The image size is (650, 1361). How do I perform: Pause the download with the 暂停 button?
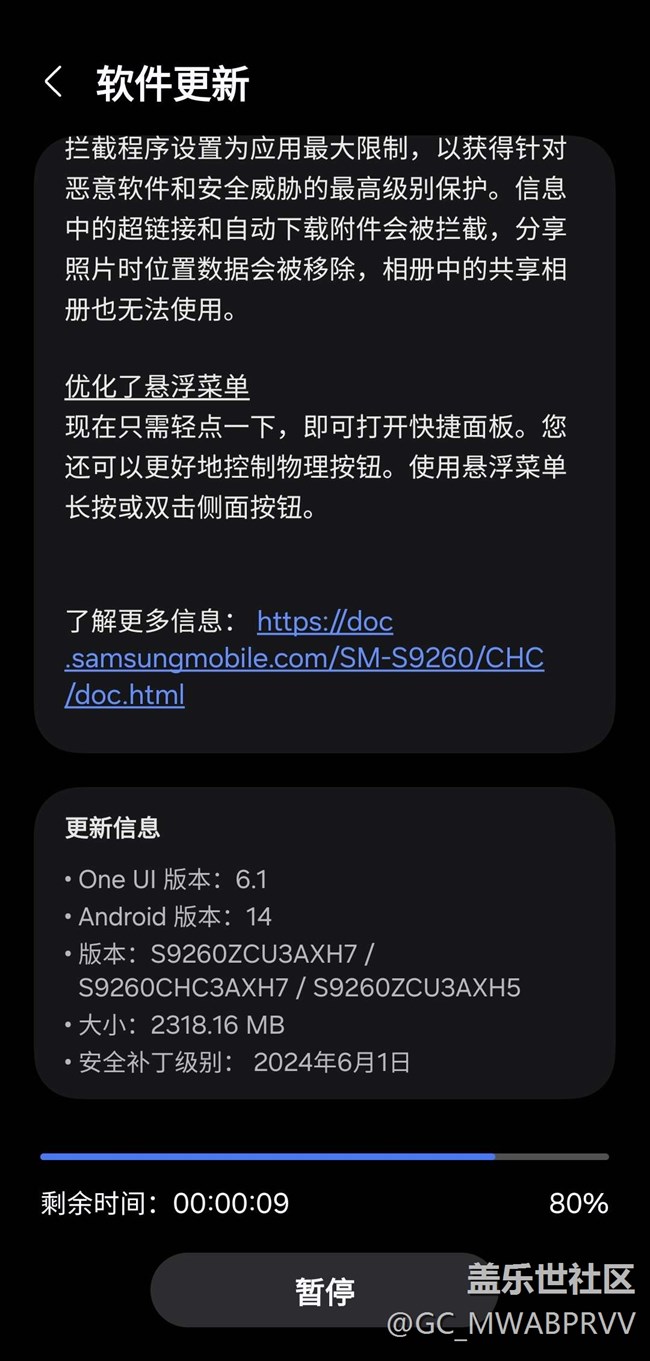pyautogui.click(x=325, y=1290)
